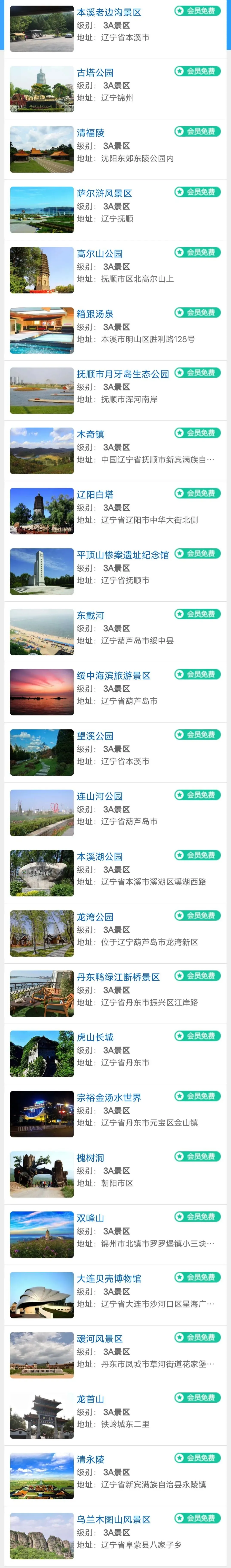Viewport: 231px width, 1568px height.
Task: Tap the 高尔山公园 row
Action: click(x=100, y=253)
